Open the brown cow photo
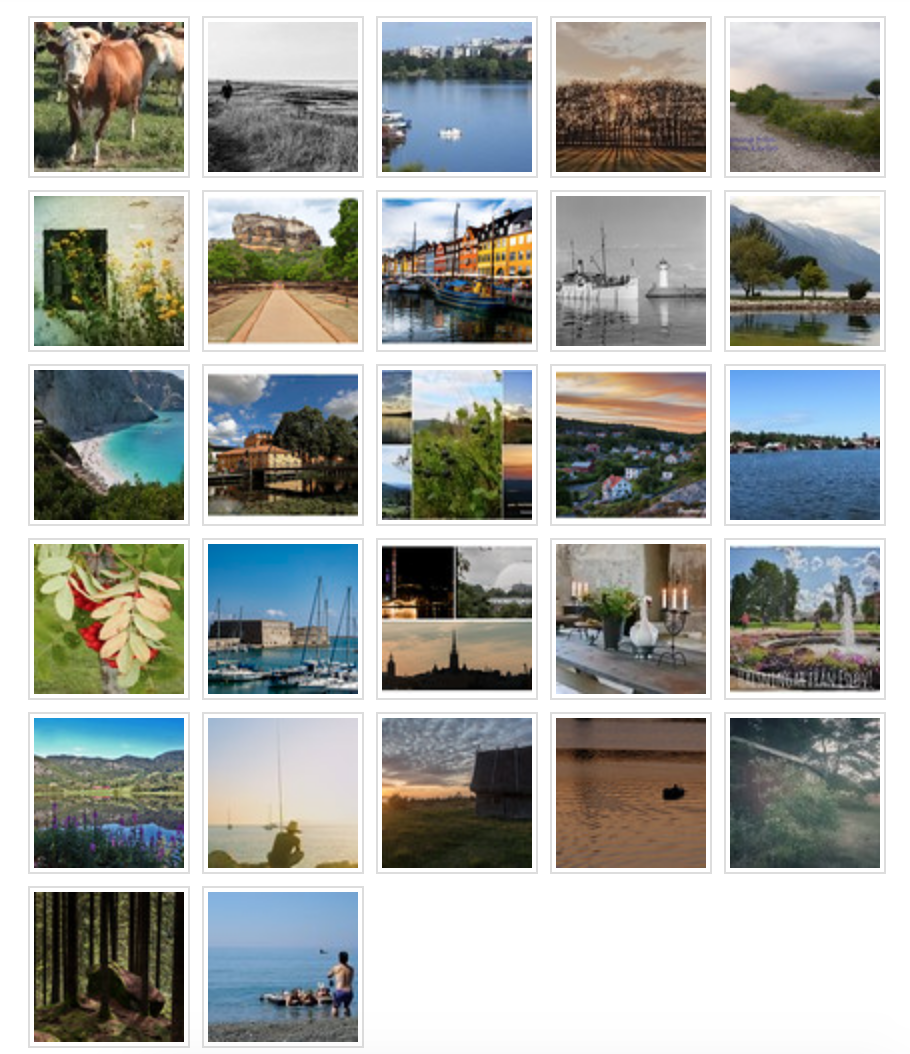 coord(109,96)
